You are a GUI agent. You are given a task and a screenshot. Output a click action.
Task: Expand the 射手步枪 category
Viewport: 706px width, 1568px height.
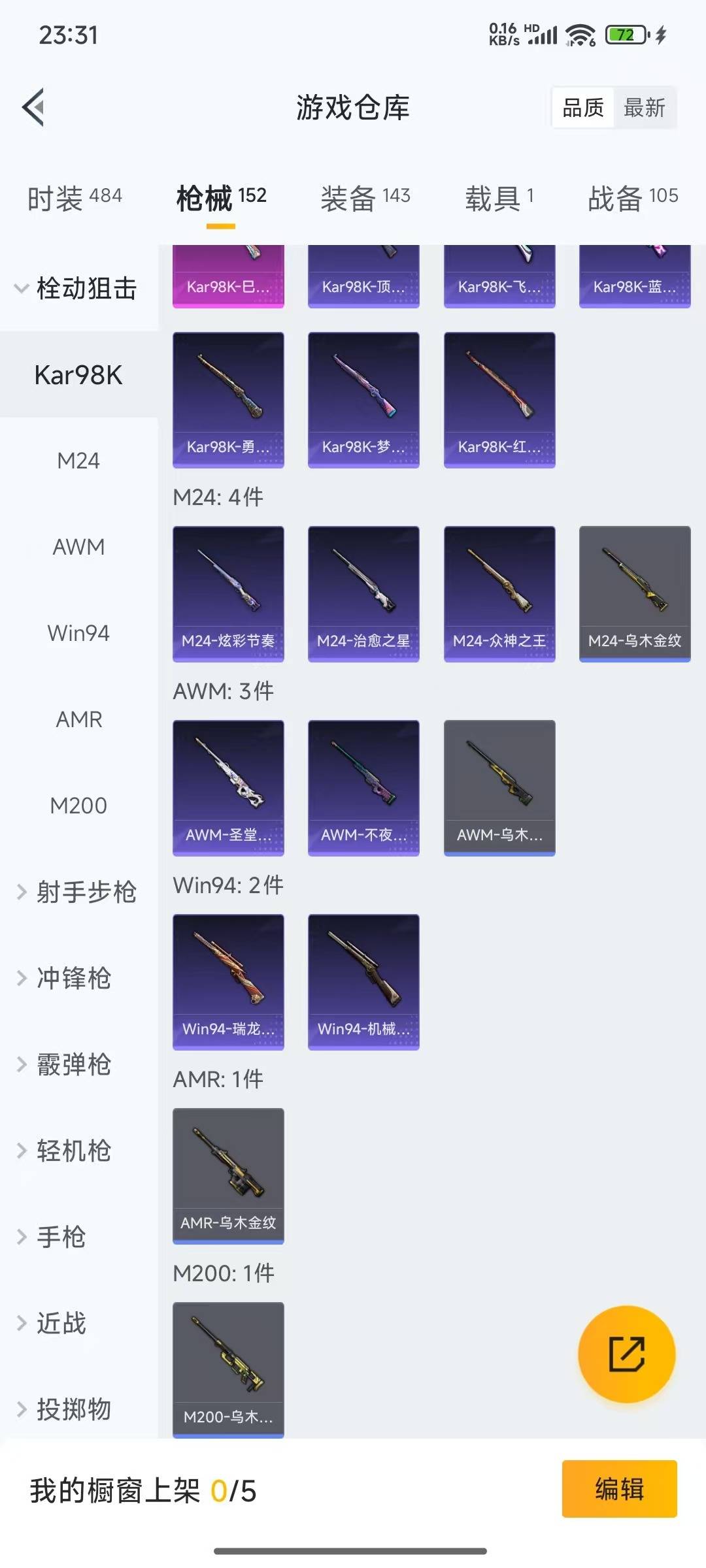(78, 892)
